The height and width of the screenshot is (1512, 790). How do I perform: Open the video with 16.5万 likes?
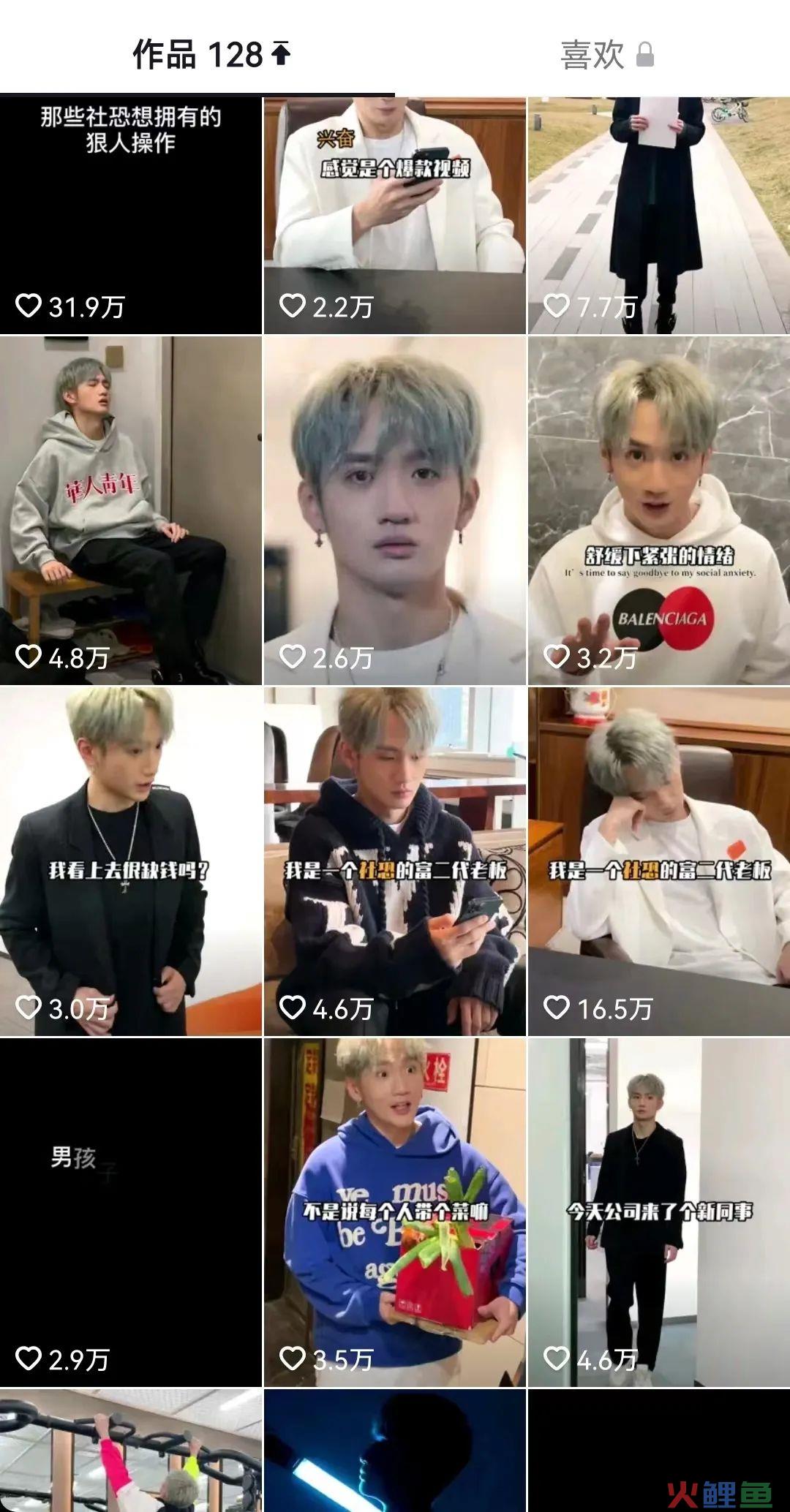[x=658, y=861]
